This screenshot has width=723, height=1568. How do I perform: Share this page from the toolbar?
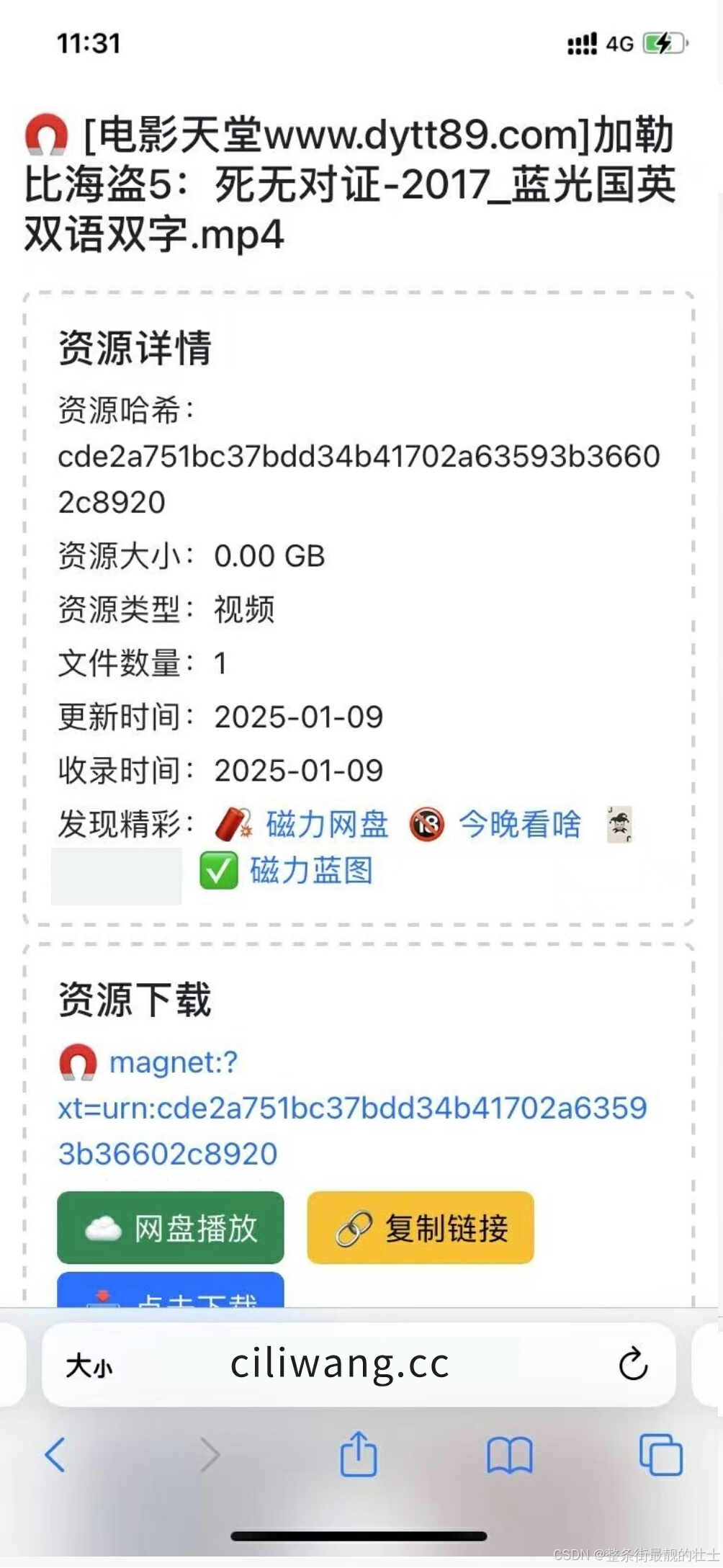coord(358,1453)
